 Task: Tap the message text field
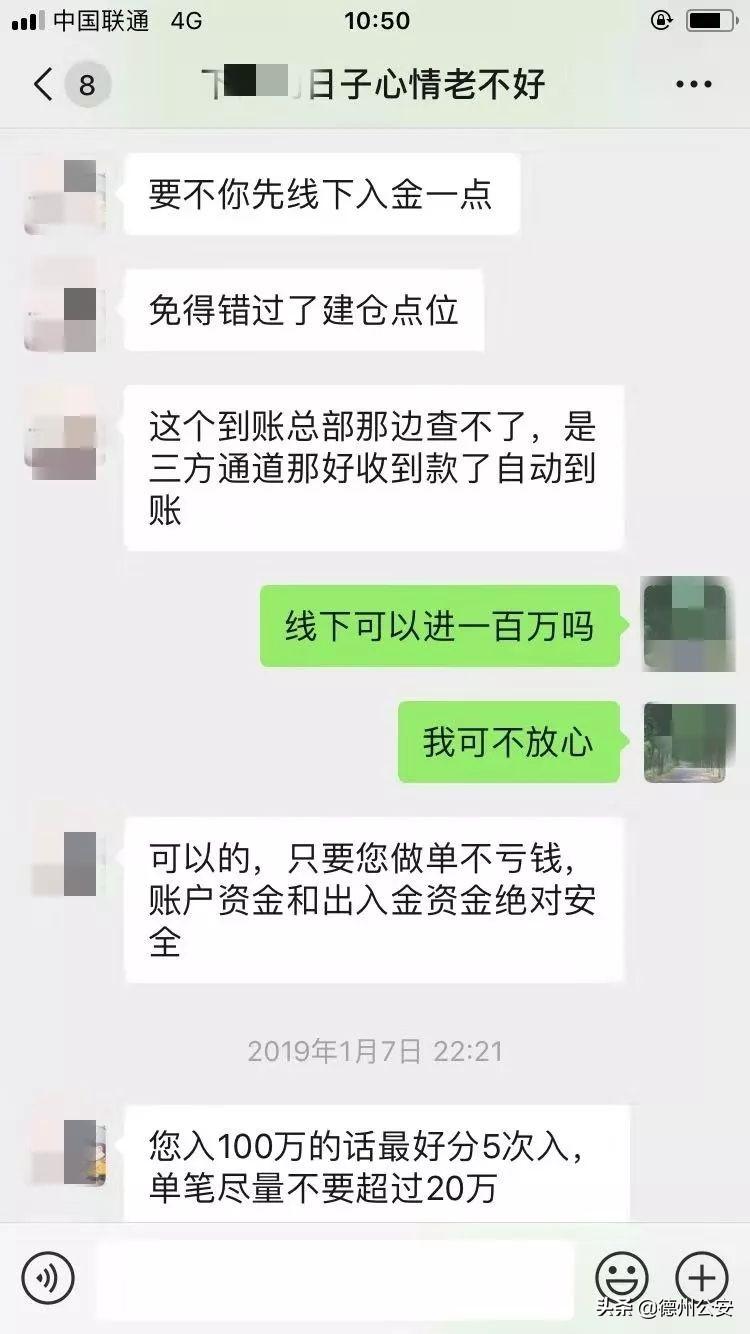click(335, 1278)
